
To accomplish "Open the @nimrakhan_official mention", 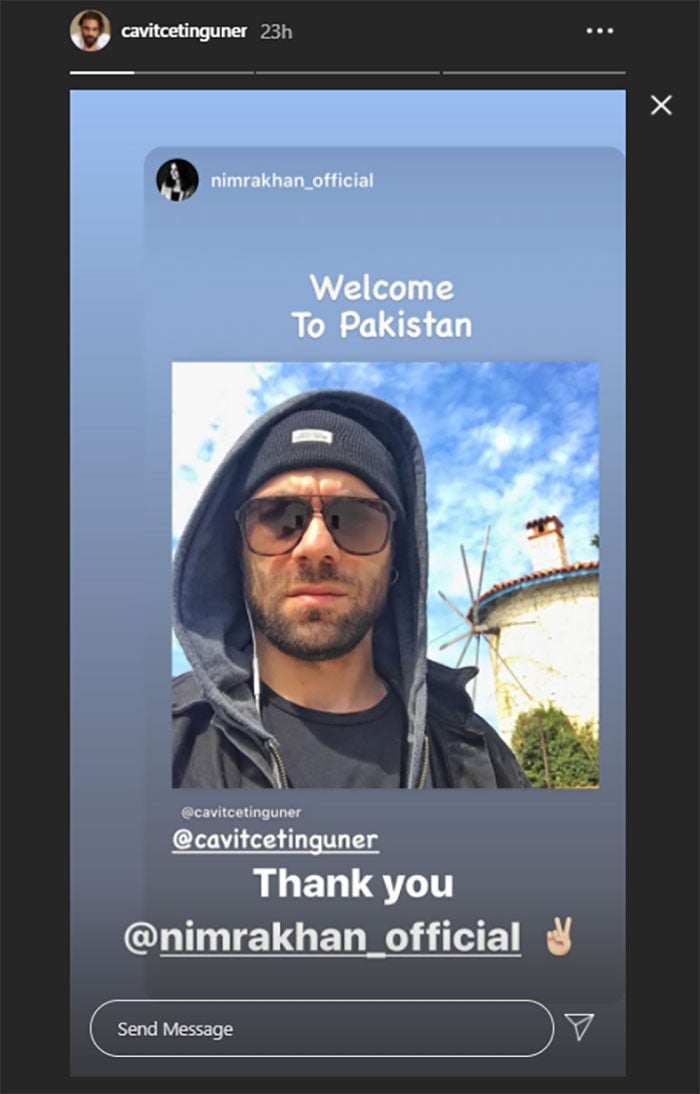I will tap(322, 937).
